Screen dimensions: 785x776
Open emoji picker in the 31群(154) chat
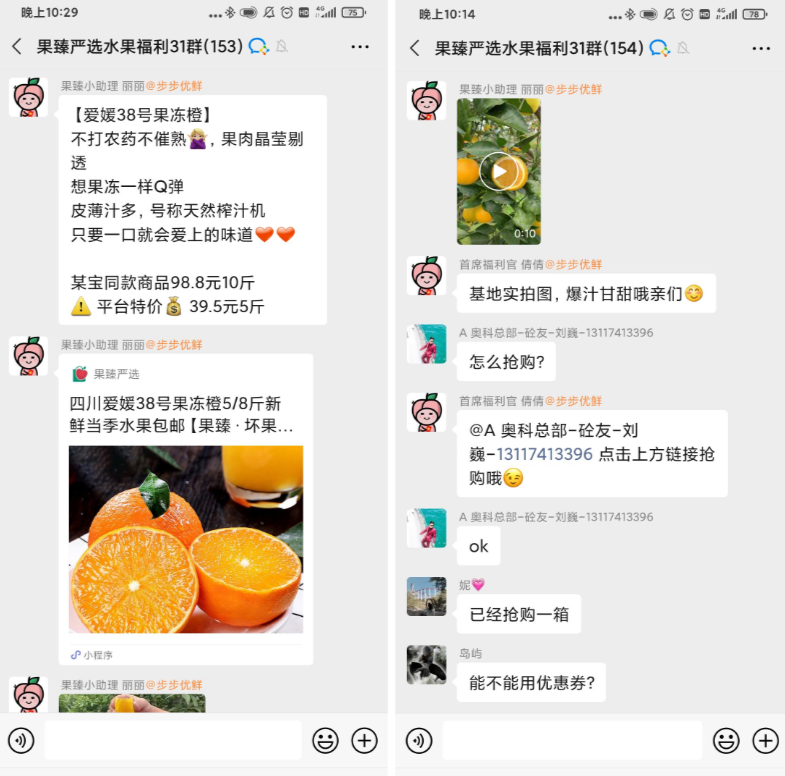click(x=726, y=740)
